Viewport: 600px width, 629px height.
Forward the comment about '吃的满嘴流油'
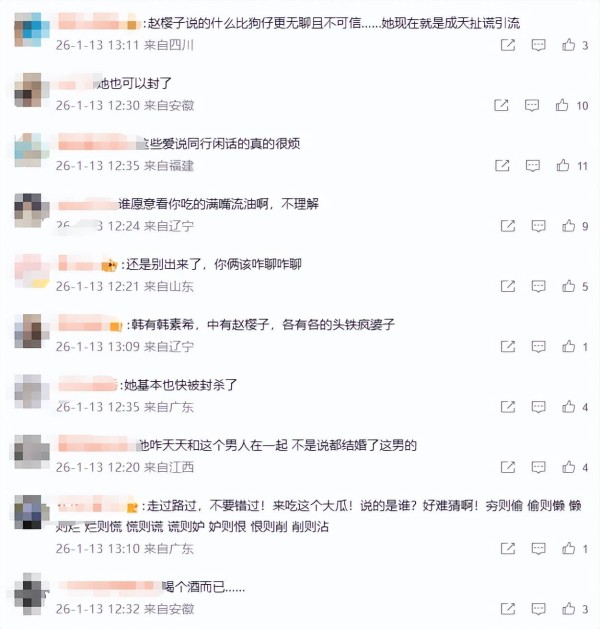pos(508,226)
